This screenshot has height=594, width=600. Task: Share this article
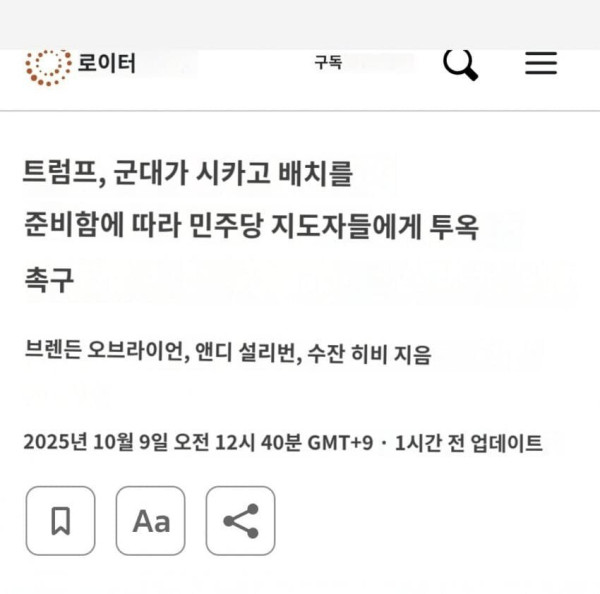[240, 520]
